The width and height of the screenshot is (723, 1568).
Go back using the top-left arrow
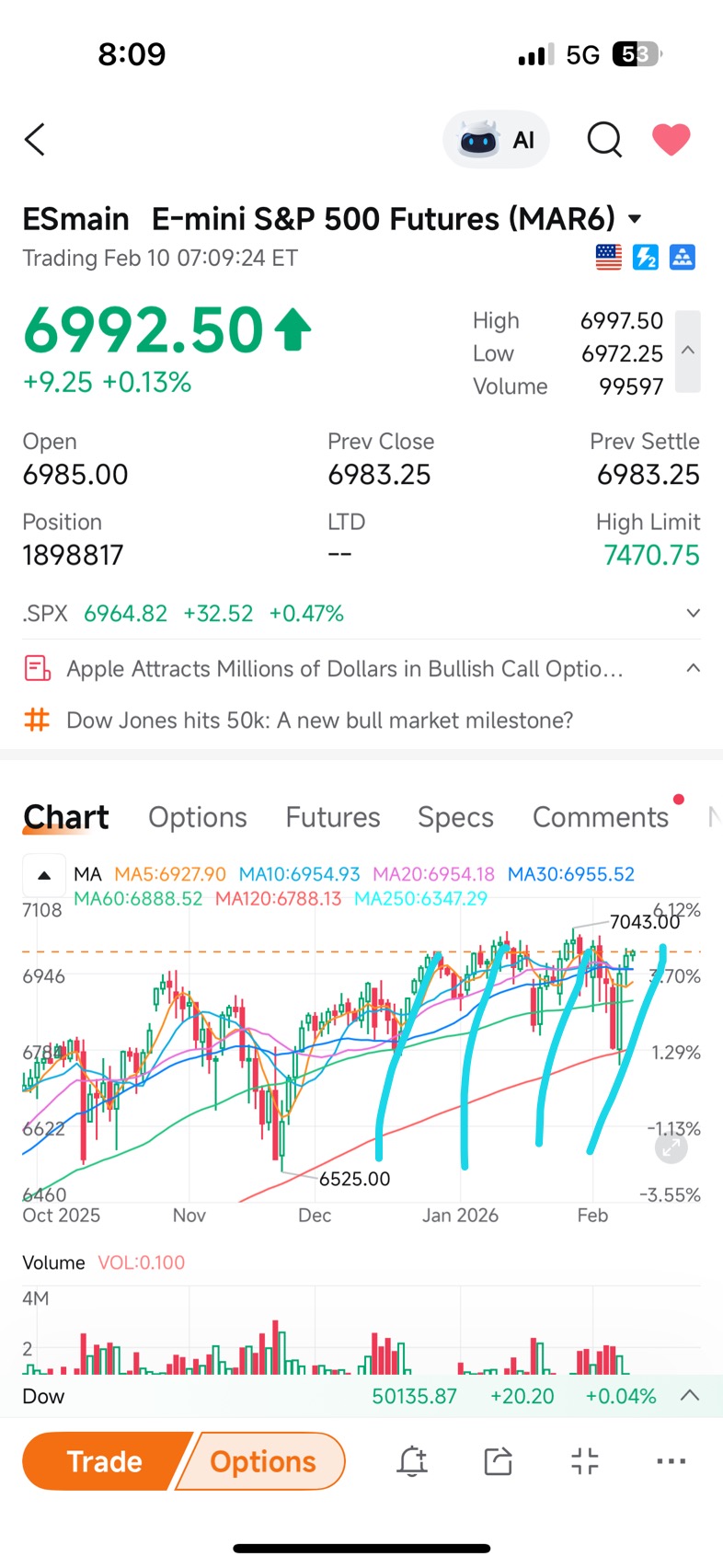click(35, 140)
